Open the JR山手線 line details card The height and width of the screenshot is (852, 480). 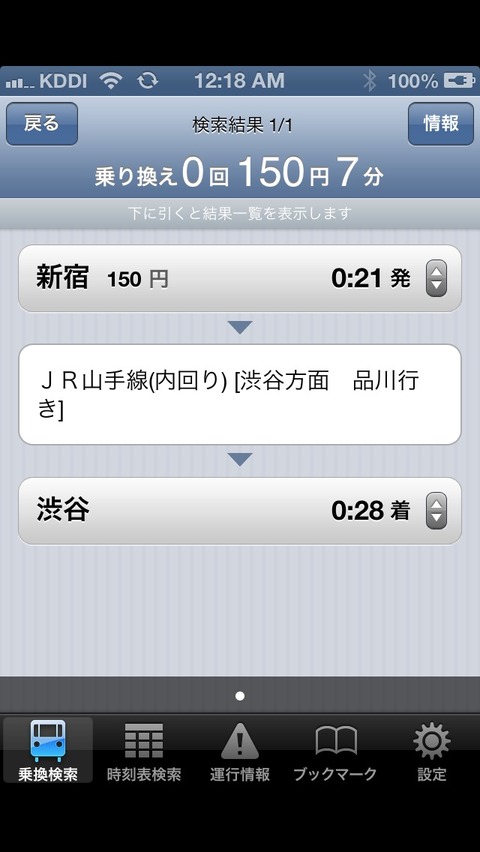[x=240, y=394]
